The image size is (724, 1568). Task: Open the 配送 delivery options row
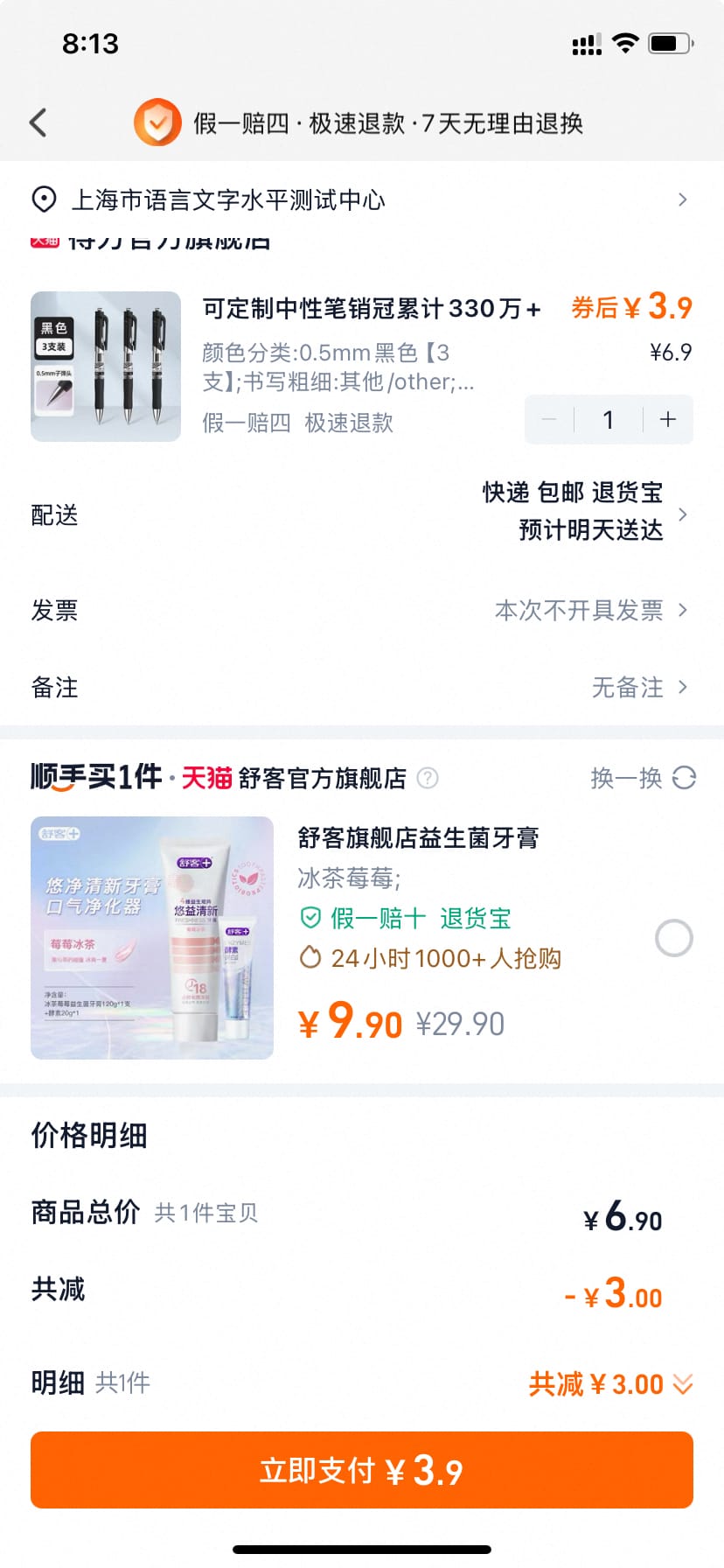[360, 514]
